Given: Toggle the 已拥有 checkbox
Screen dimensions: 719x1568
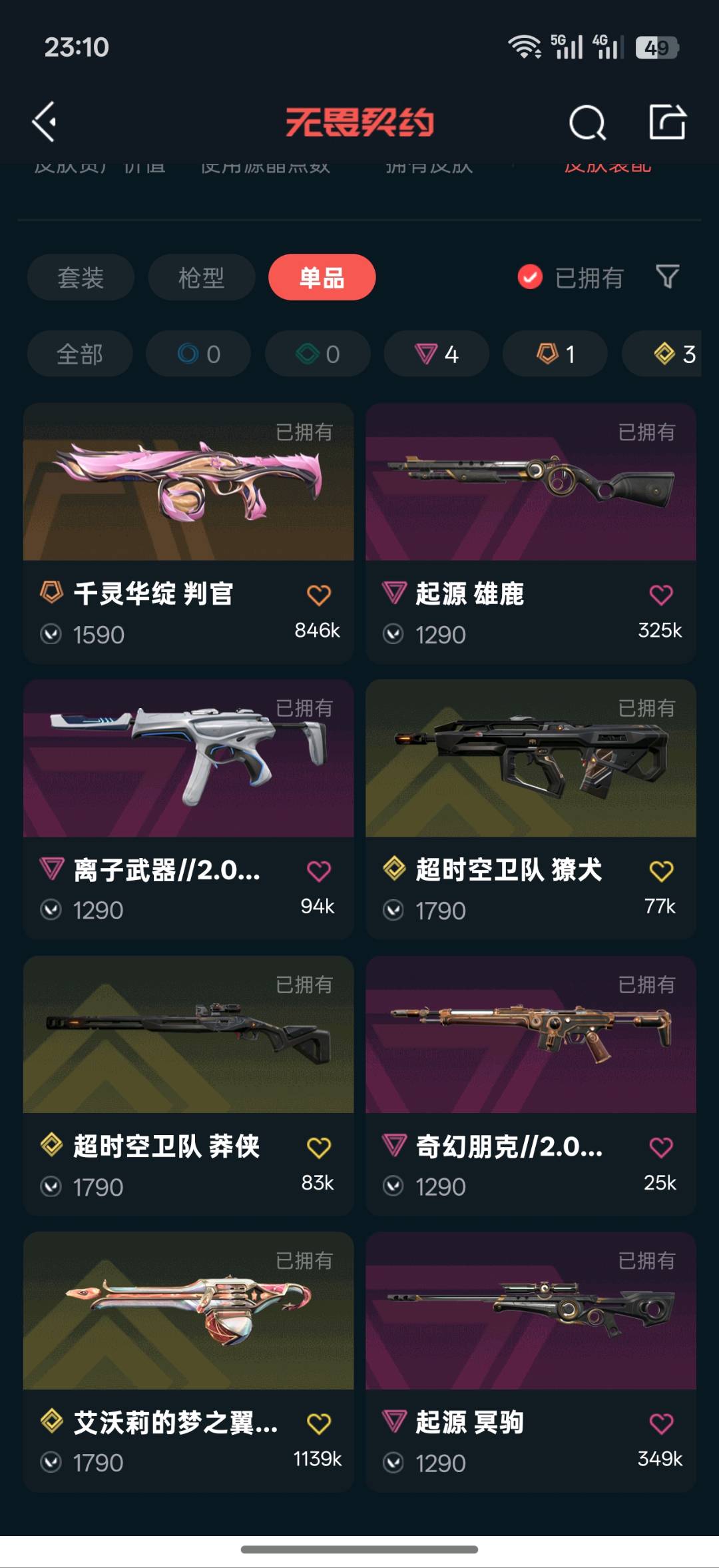Looking at the screenshot, I should pos(531,277).
